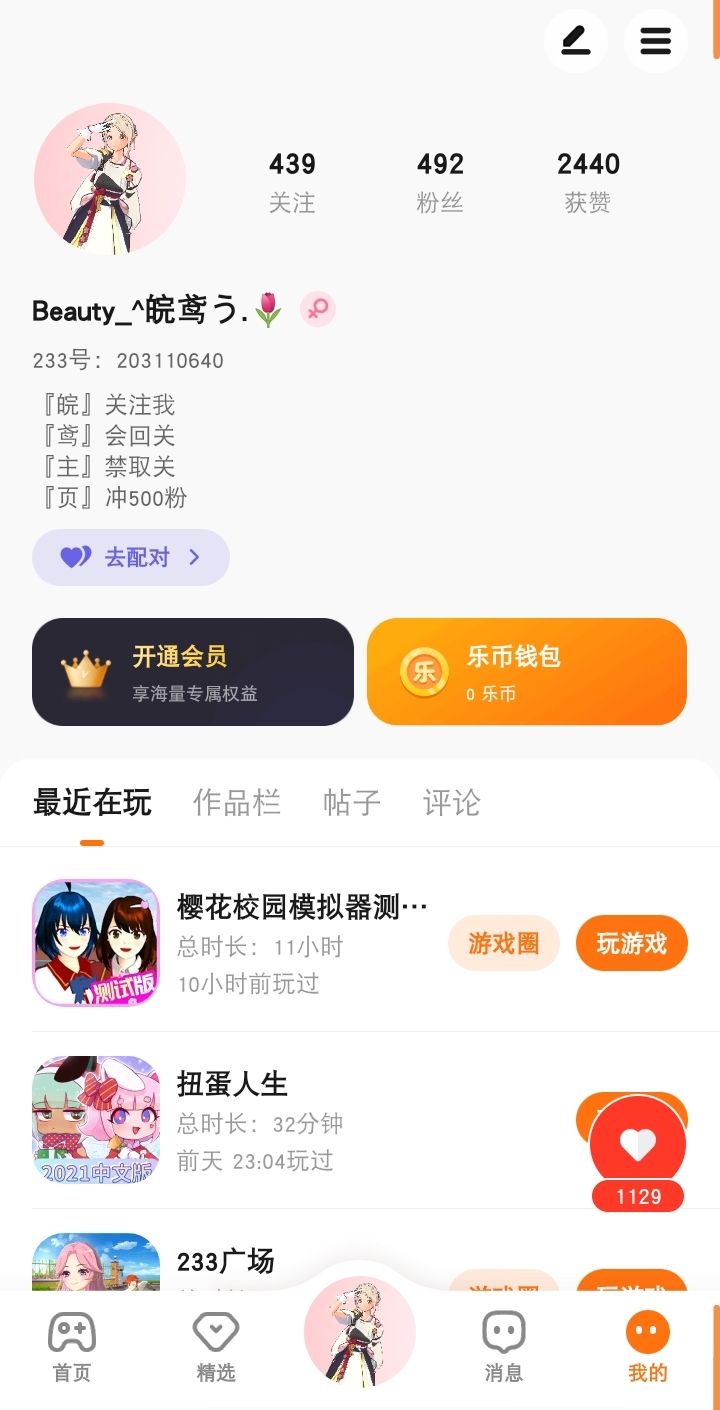Open the profile avatar picture
720x1410 pixels.
(x=110, y=178)
